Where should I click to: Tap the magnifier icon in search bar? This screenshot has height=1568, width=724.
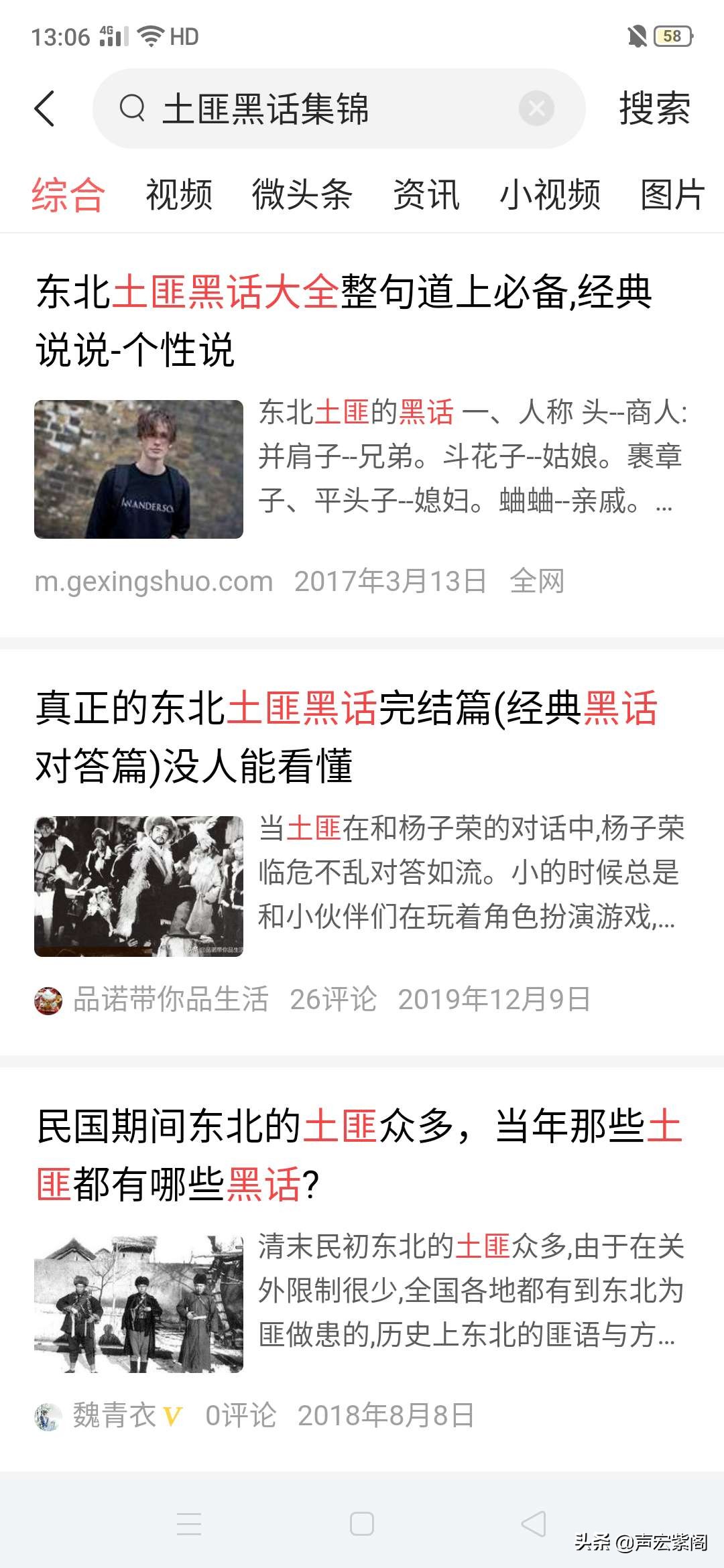coord(133,109)
